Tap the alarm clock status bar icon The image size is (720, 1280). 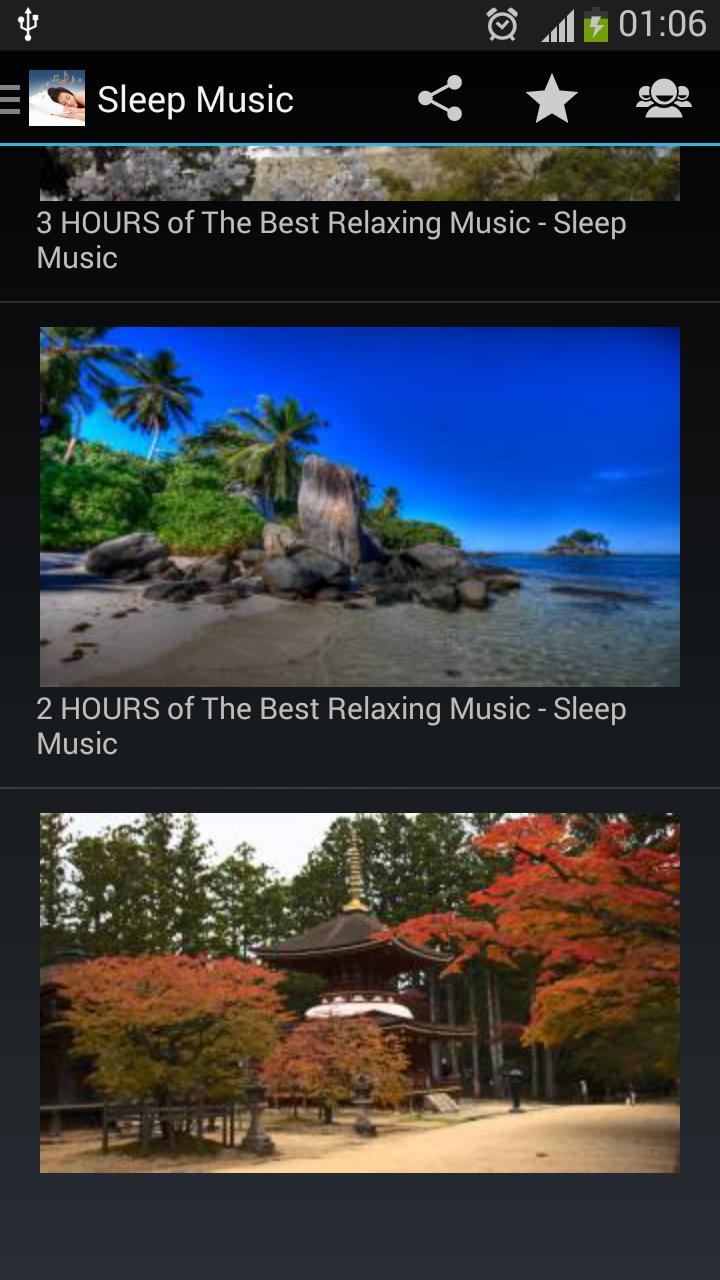pyautogui.click(x=502, y=25)
